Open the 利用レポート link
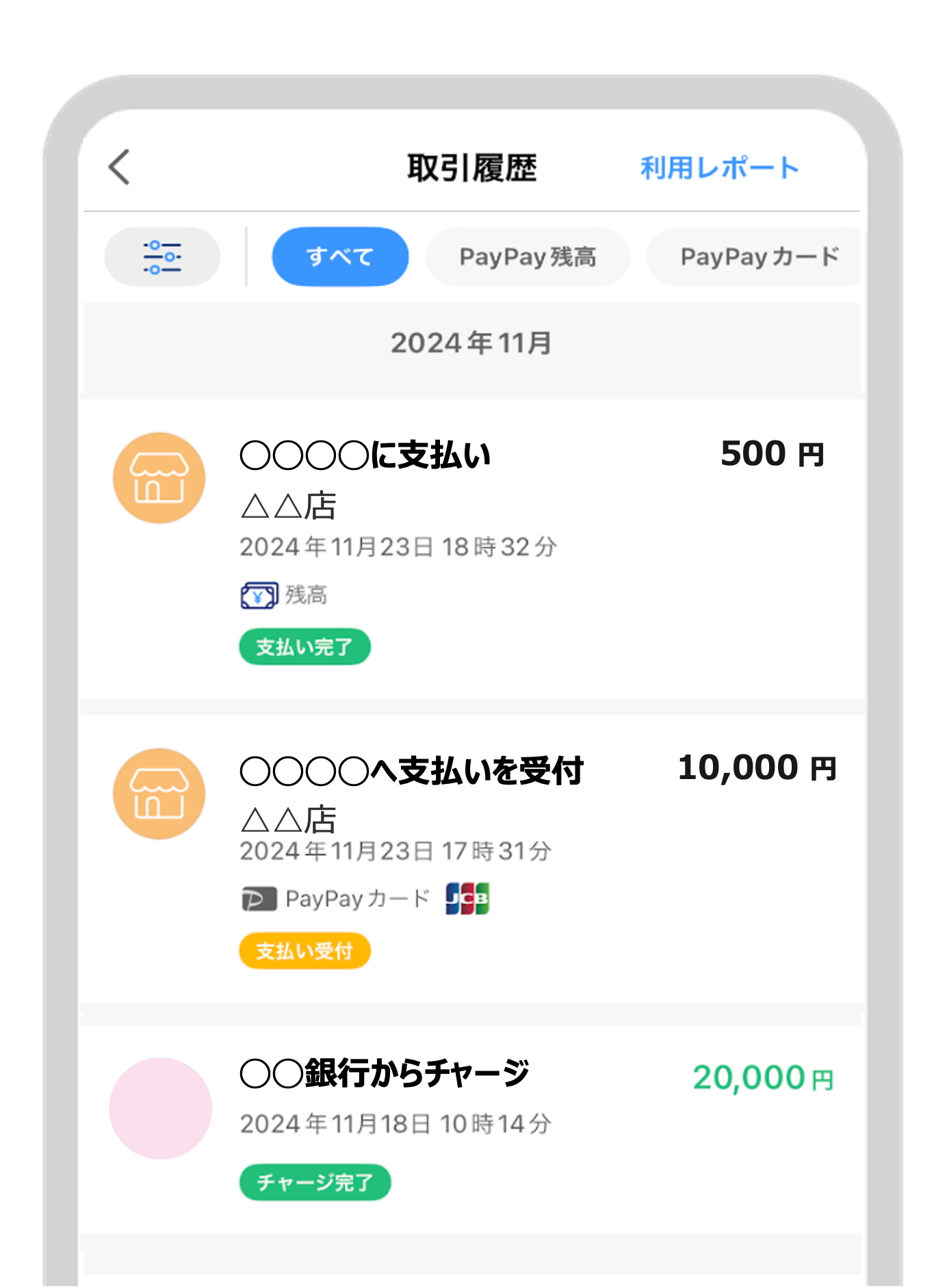947x1288 pixels. (718, 168)
